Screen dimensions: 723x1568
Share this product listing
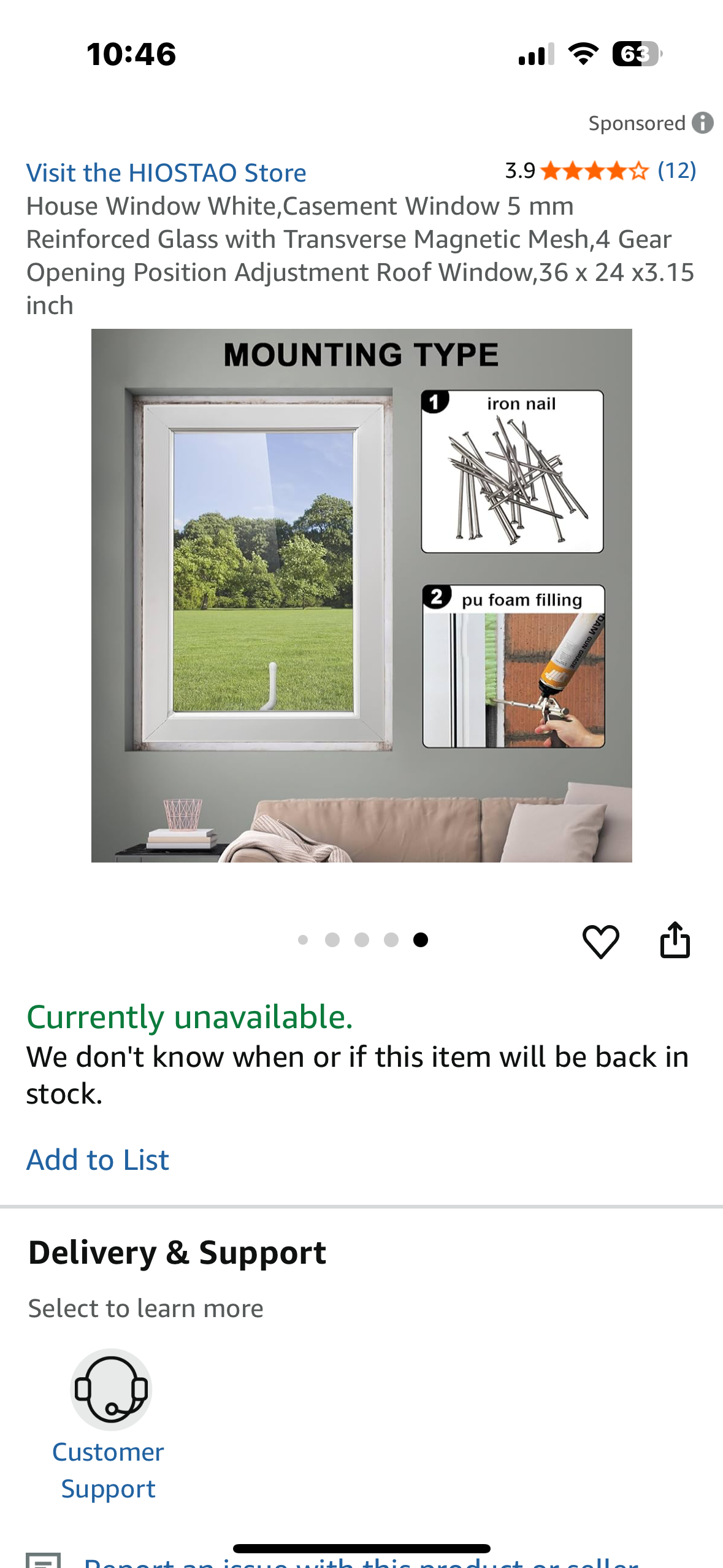[675, 940]
